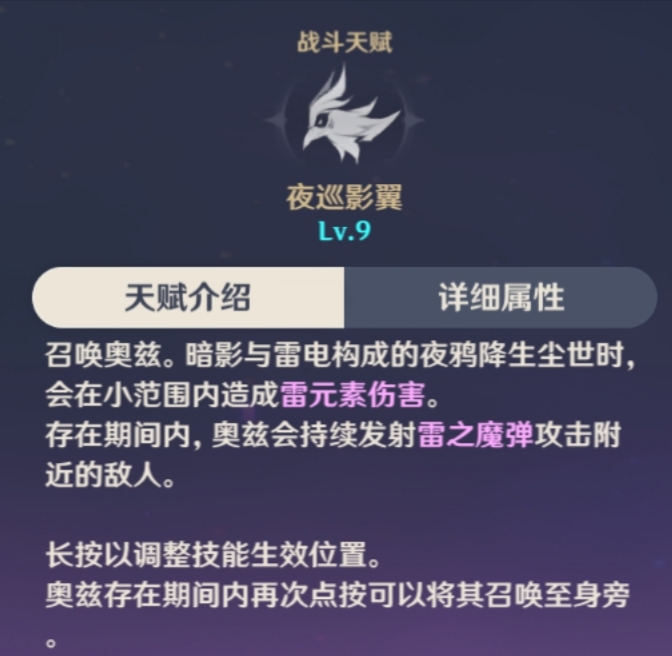Select the 天赋介绍 tab

tap(188, 297)
